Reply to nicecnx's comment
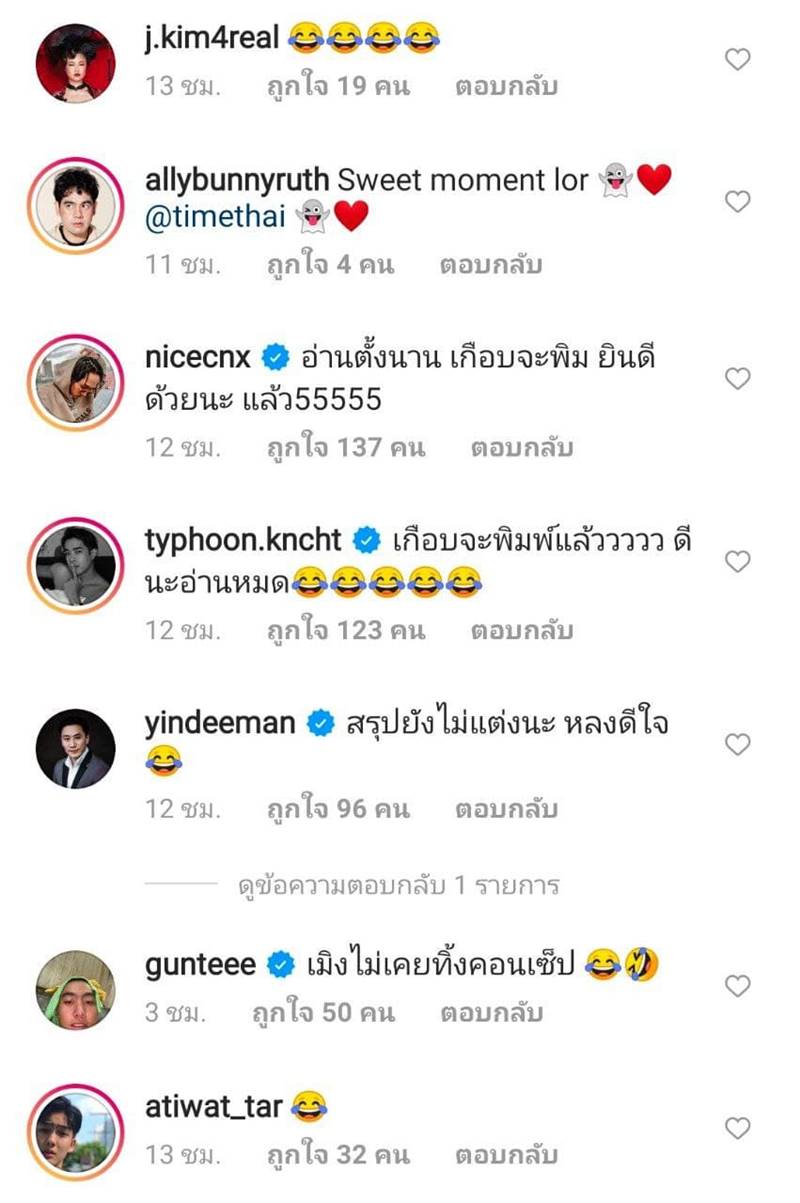The image size is (800, 1203). (521, 447)
